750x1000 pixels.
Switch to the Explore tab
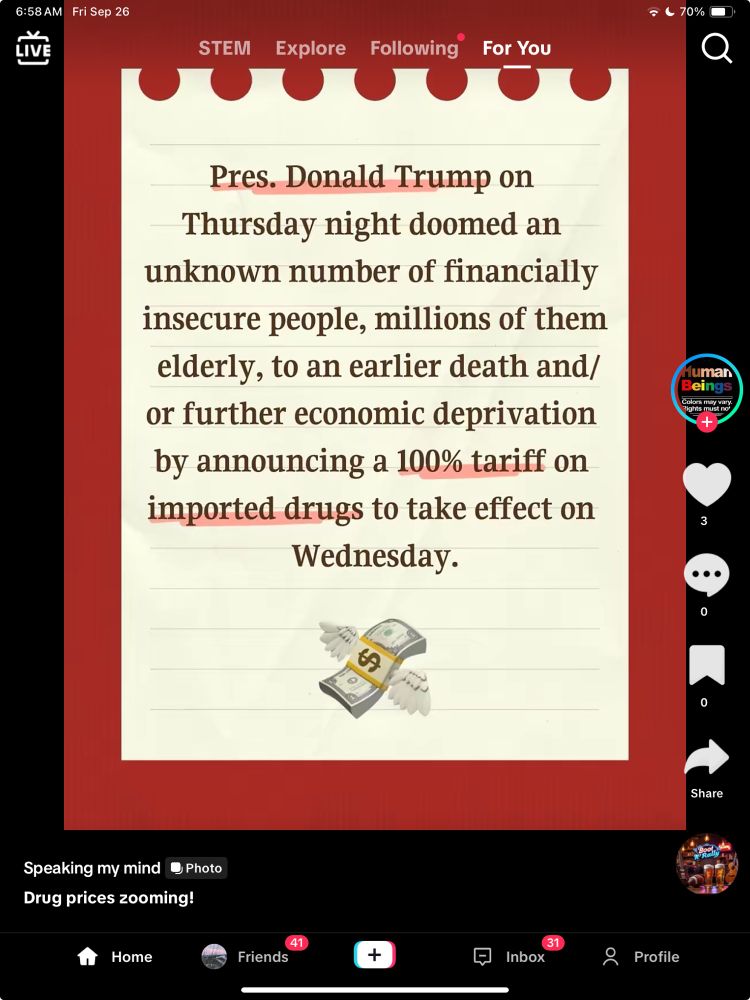(311, 48)
